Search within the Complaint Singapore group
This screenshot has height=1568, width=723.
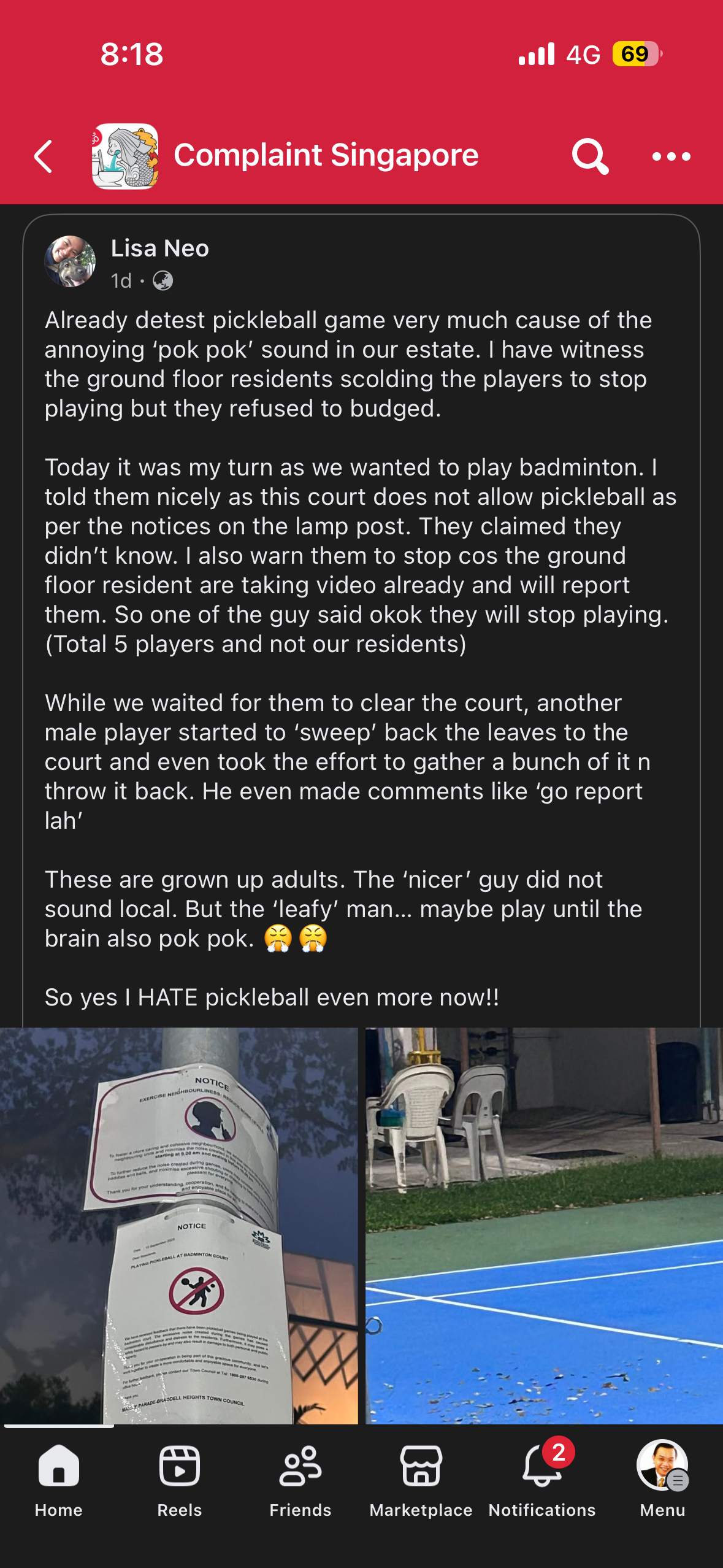tap(589, 156)
